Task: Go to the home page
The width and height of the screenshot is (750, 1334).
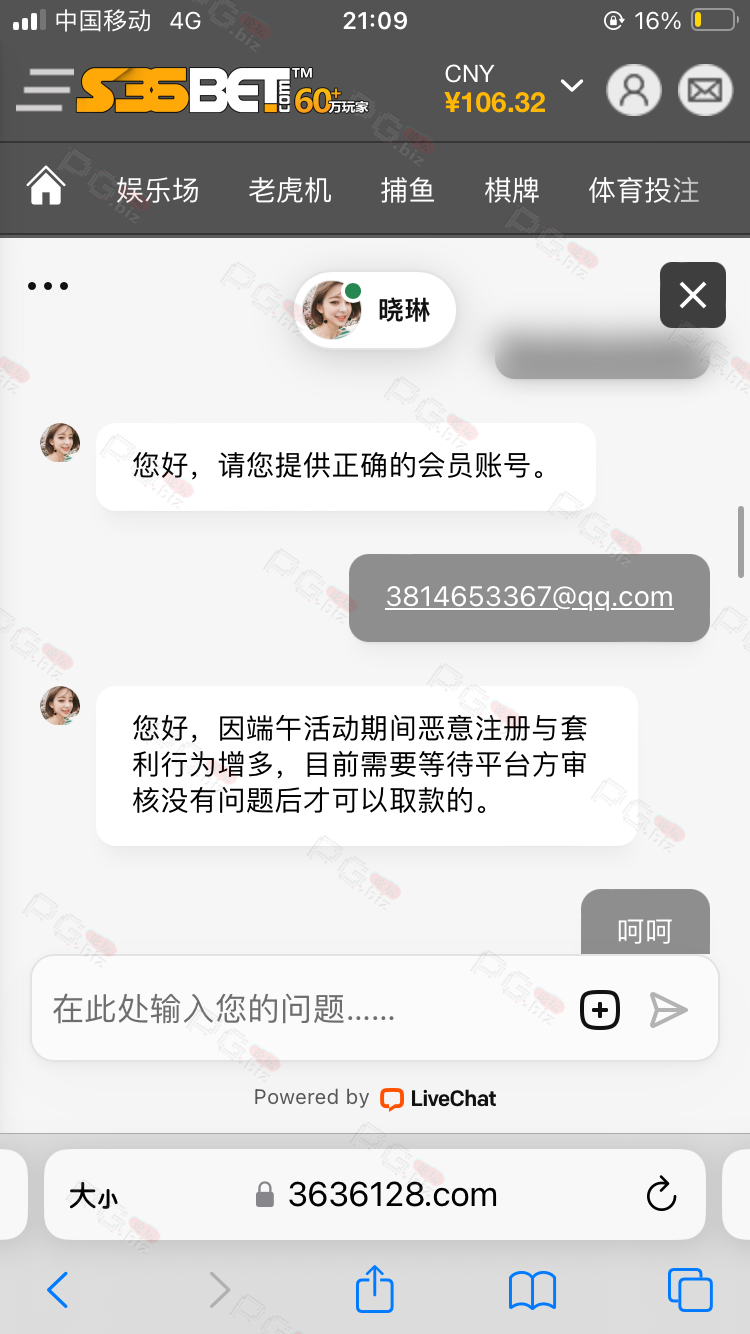Action: (46, 188)
